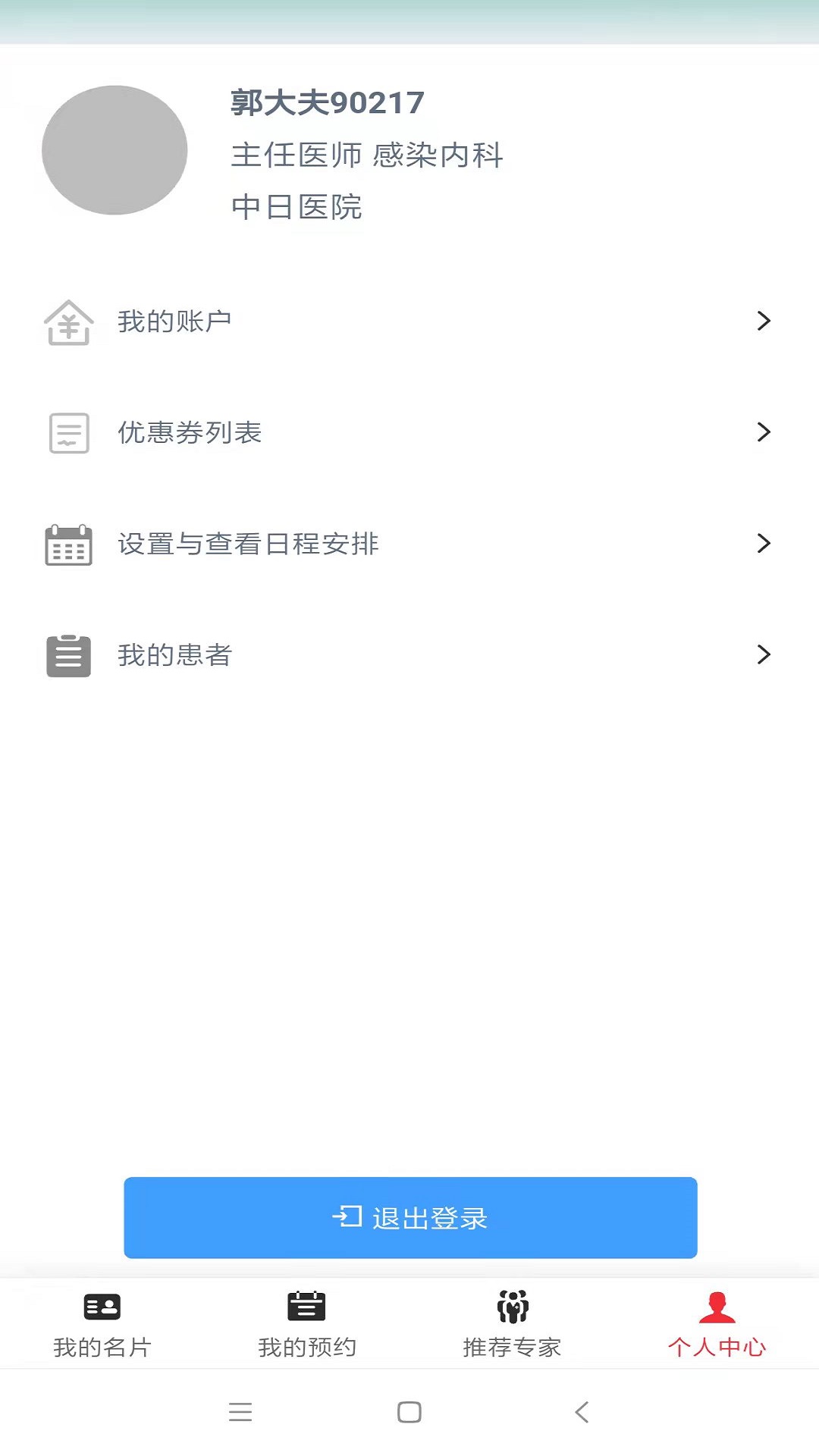Select the 我的预约 appointments icon
The width and height of the screenshot is (819, 1456).
tap(306, 1307)
